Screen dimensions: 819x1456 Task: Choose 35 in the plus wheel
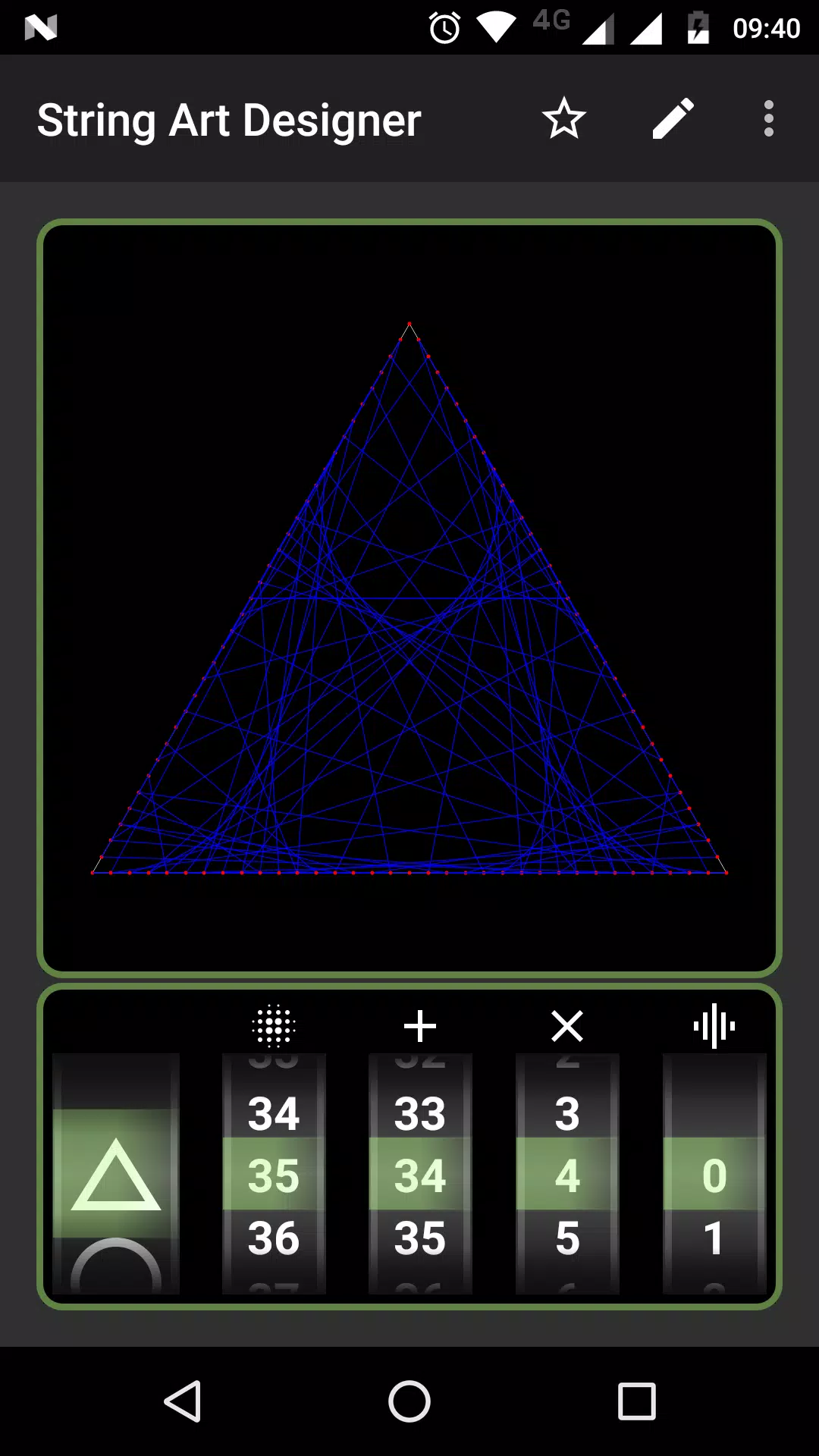[420, 1238]
